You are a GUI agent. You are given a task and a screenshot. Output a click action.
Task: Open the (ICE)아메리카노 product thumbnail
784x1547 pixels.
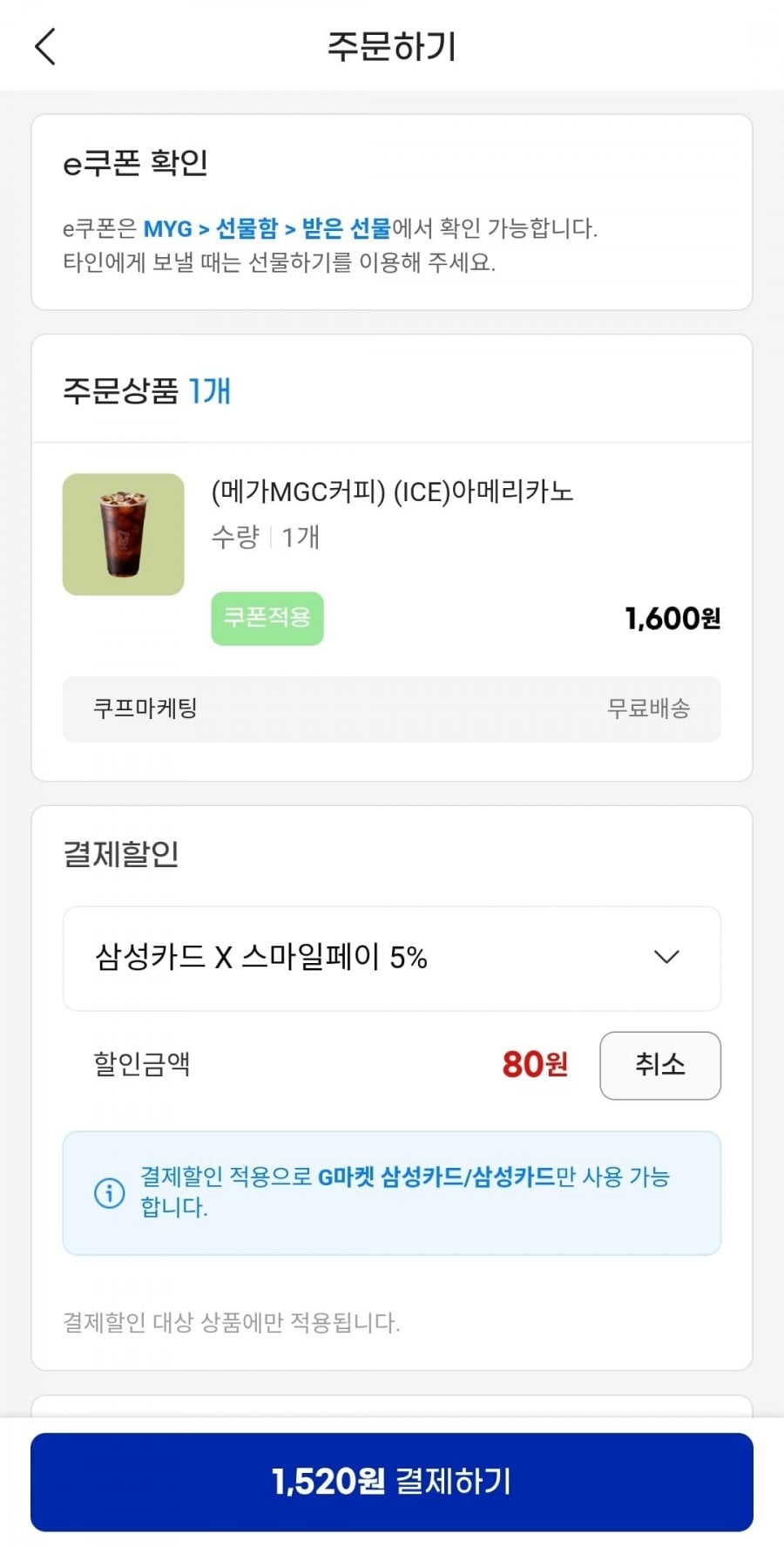coord(124,534)
